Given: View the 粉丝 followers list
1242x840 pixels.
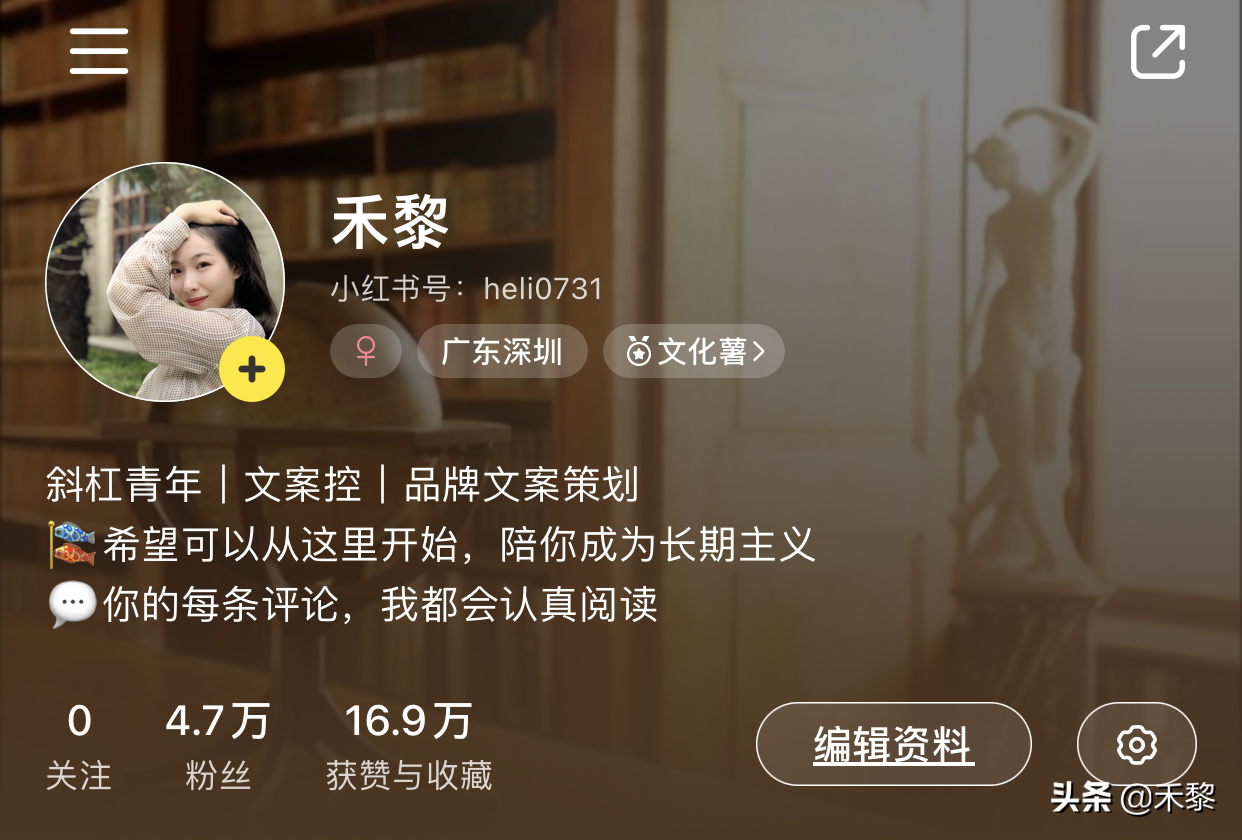Looking at the screenshot, I should 218,746.
